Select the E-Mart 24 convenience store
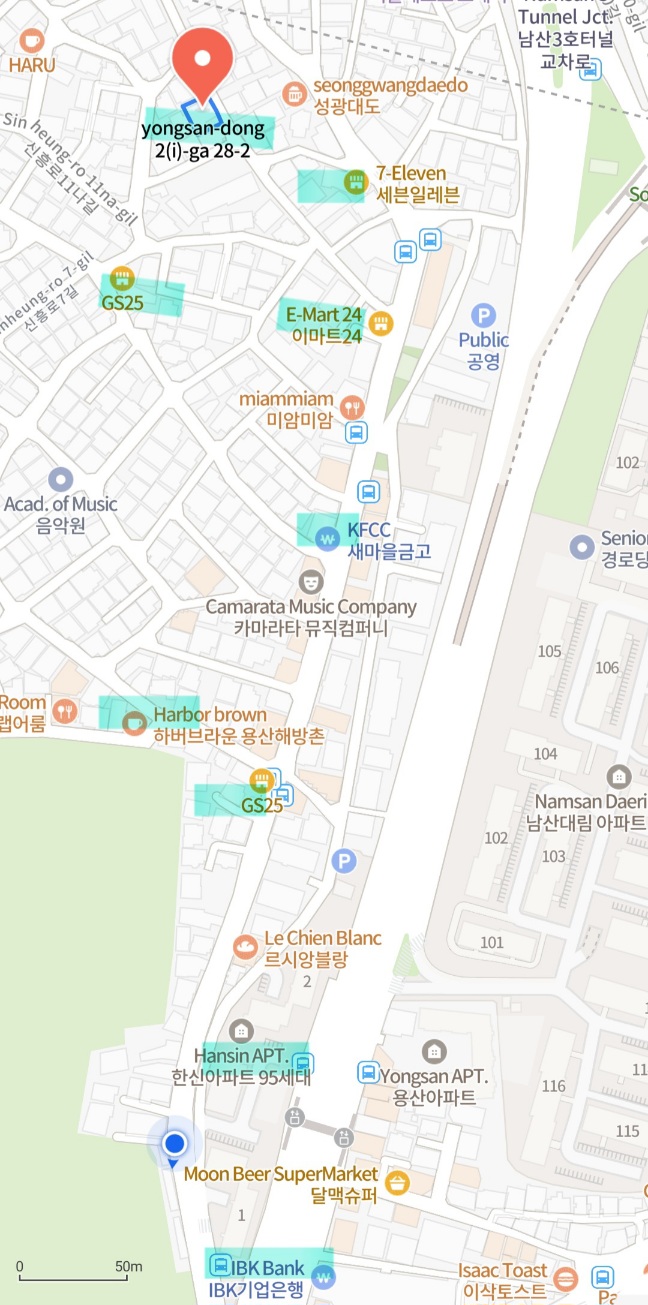Image resolution: width=648 pixels, height=1305 pixels. click(380, 323)
